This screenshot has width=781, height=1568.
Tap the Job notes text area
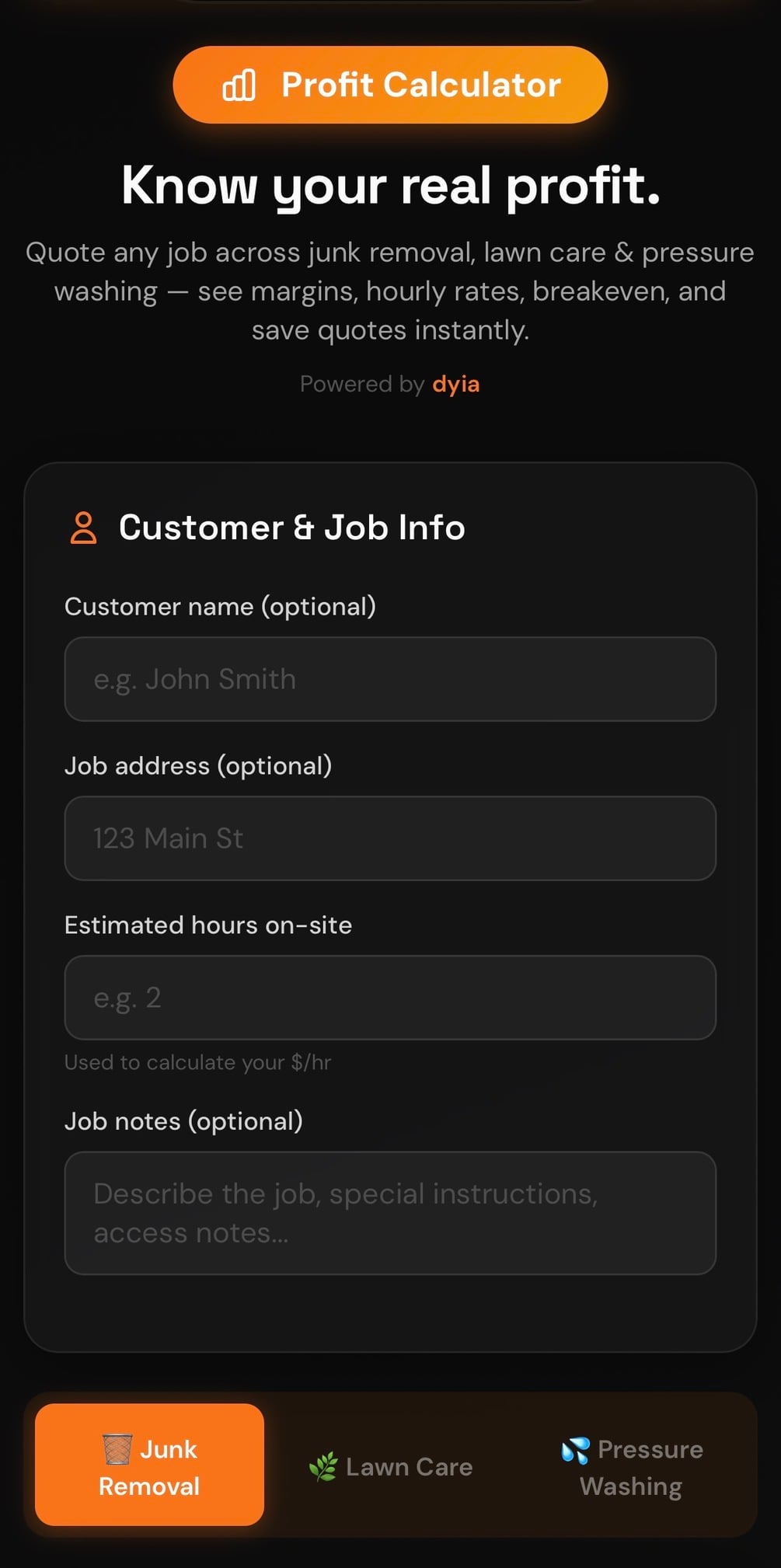click(x=390, y=1212)
